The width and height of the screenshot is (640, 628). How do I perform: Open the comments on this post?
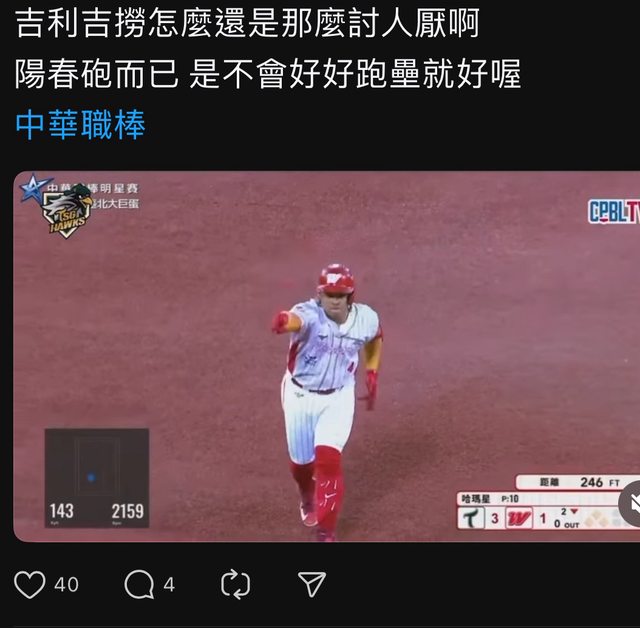click(x=138, y=584)
